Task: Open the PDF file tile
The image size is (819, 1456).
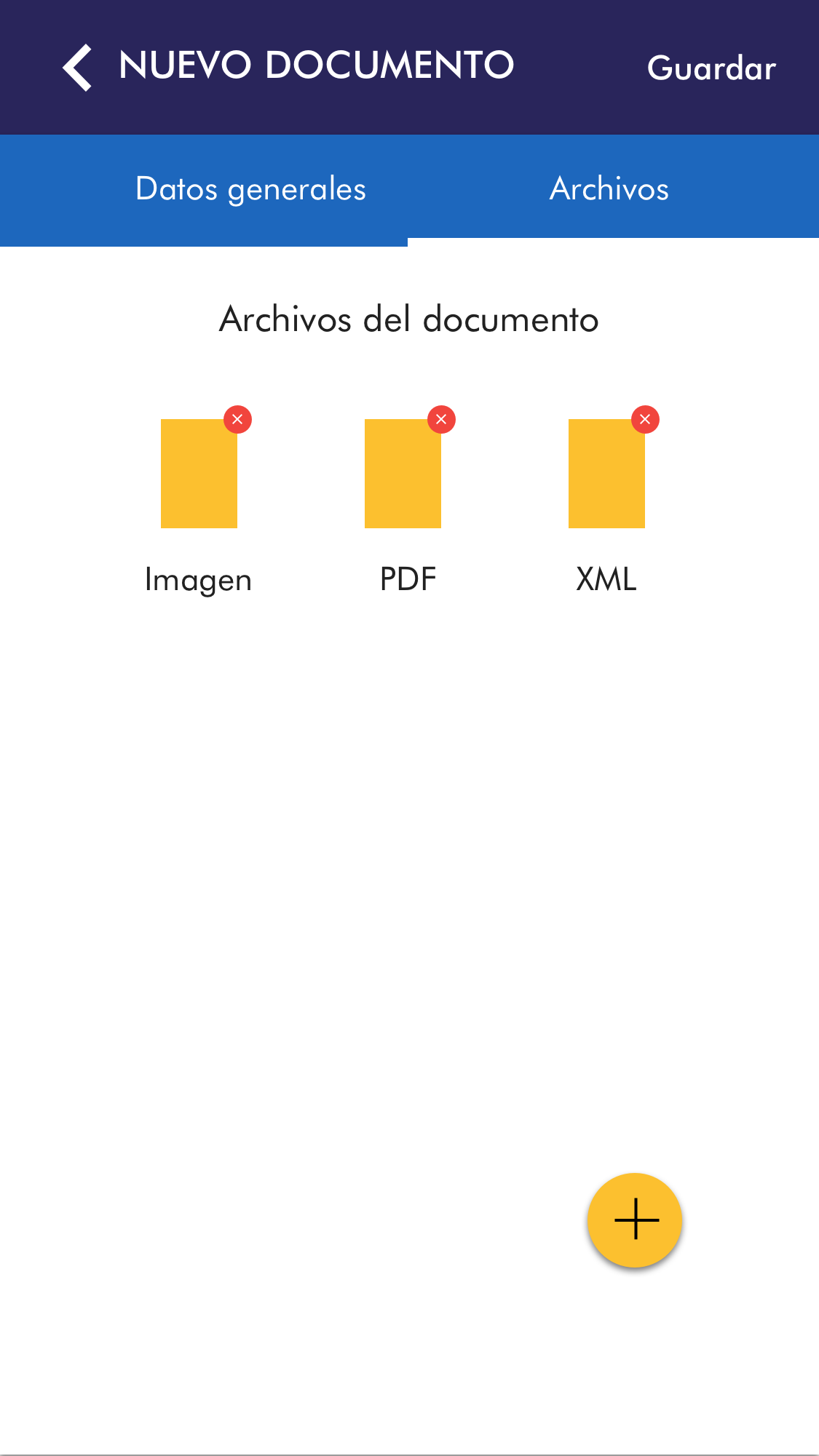Action: [403, 474]
